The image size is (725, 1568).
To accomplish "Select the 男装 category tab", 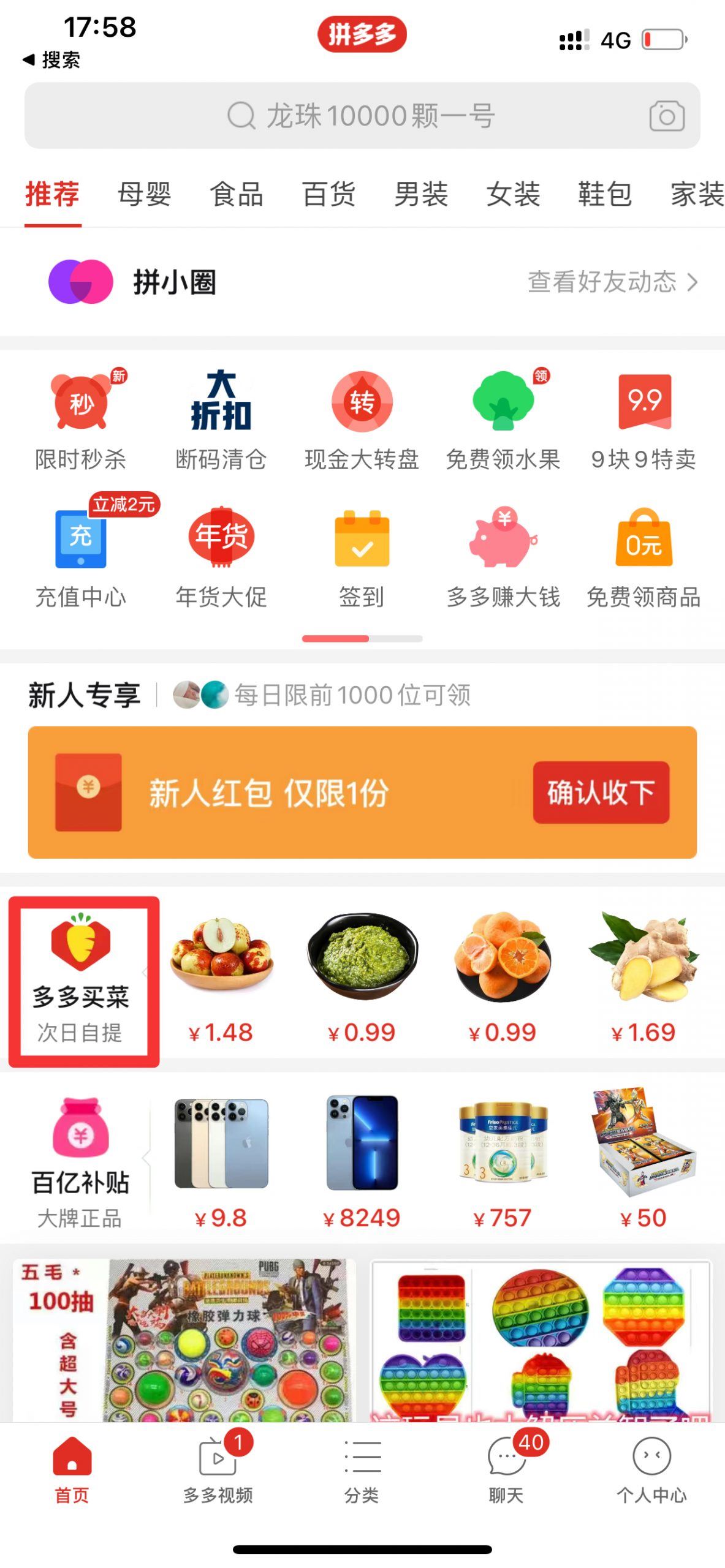I will (421, 194).
